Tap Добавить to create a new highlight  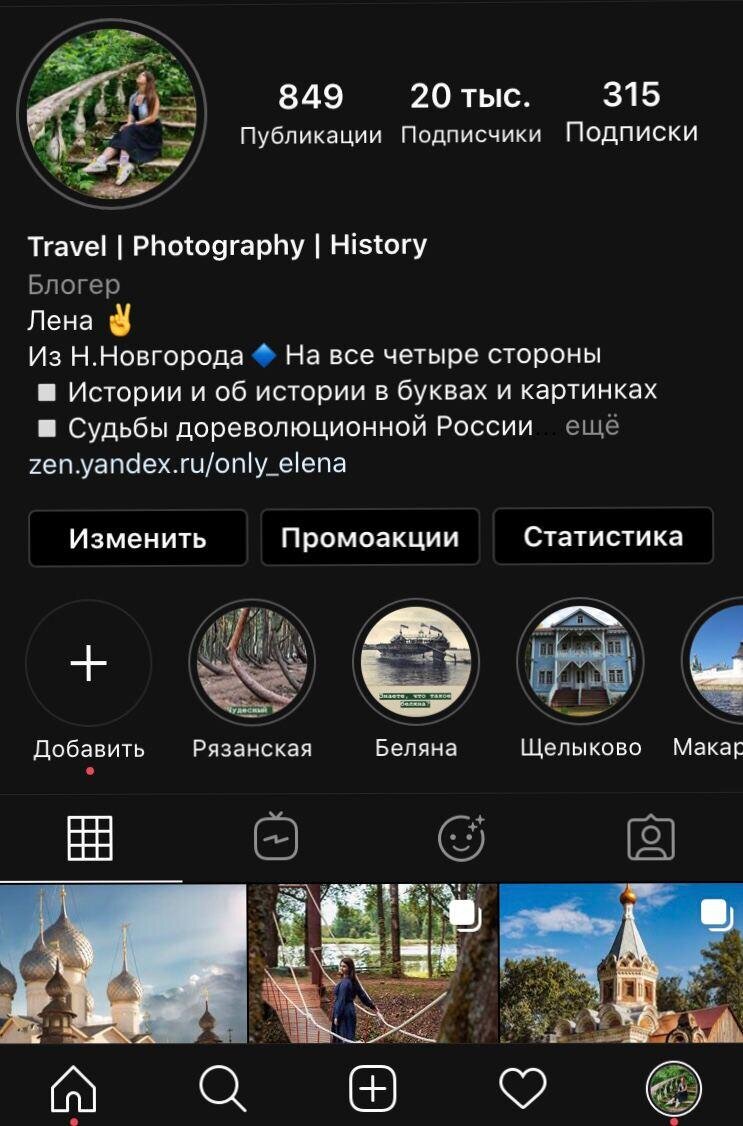[89, 662]
